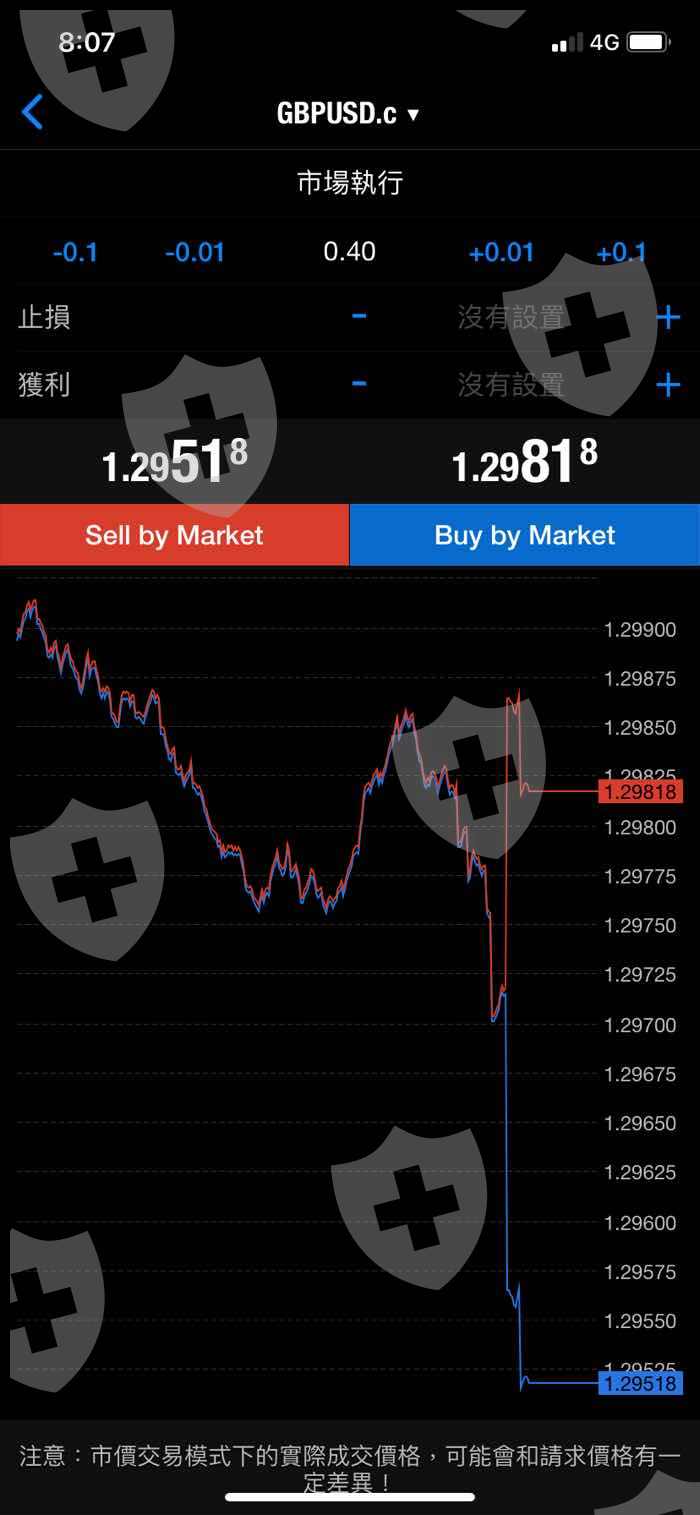
Task: Open the GBPUSD.c symbol dropdown
Action: tap(348, 114)
